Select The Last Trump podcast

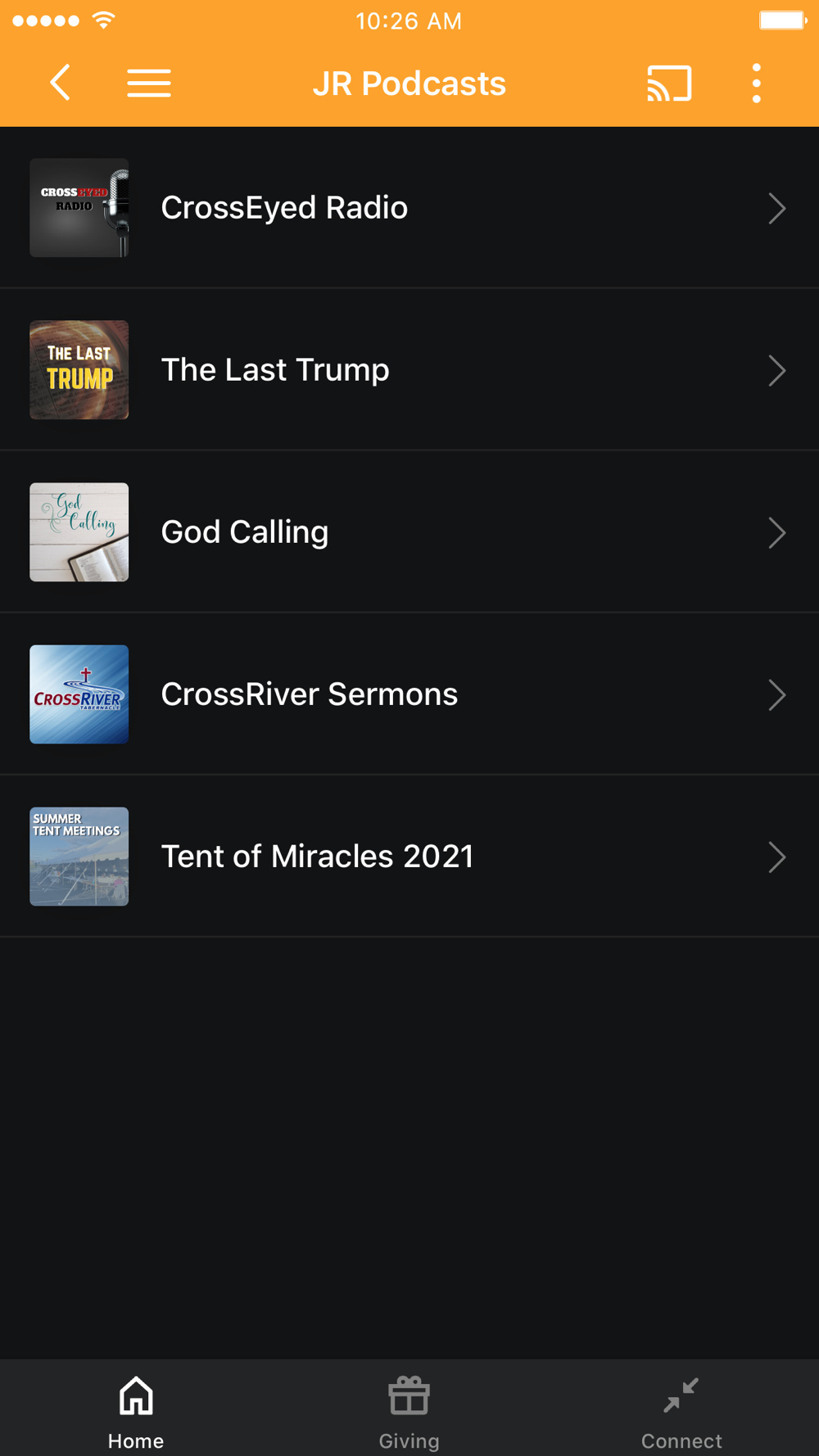[x=409, y=370]
